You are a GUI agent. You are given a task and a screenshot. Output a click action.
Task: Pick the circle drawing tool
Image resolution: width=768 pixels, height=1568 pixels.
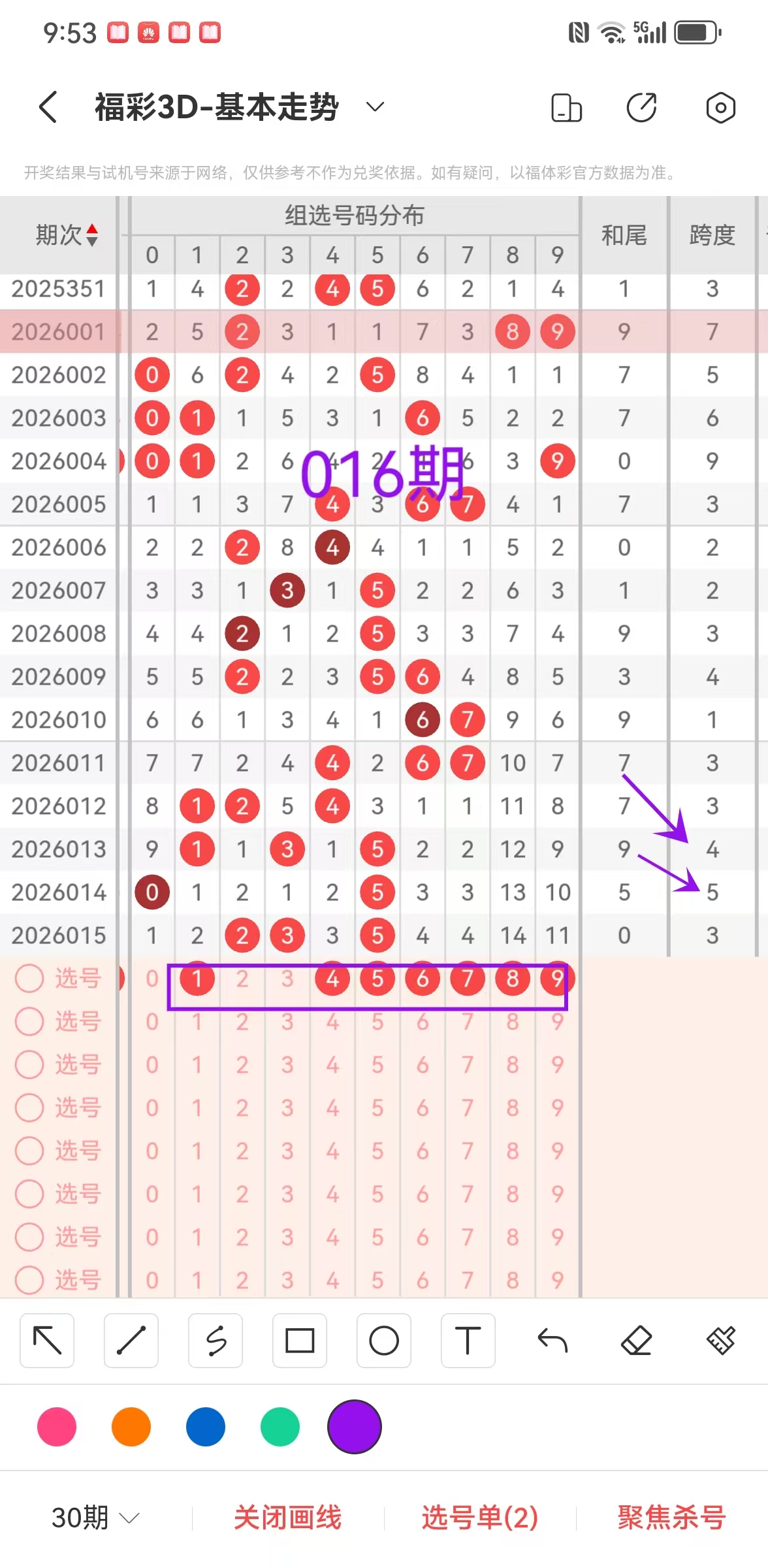[x=384, y=1341]
